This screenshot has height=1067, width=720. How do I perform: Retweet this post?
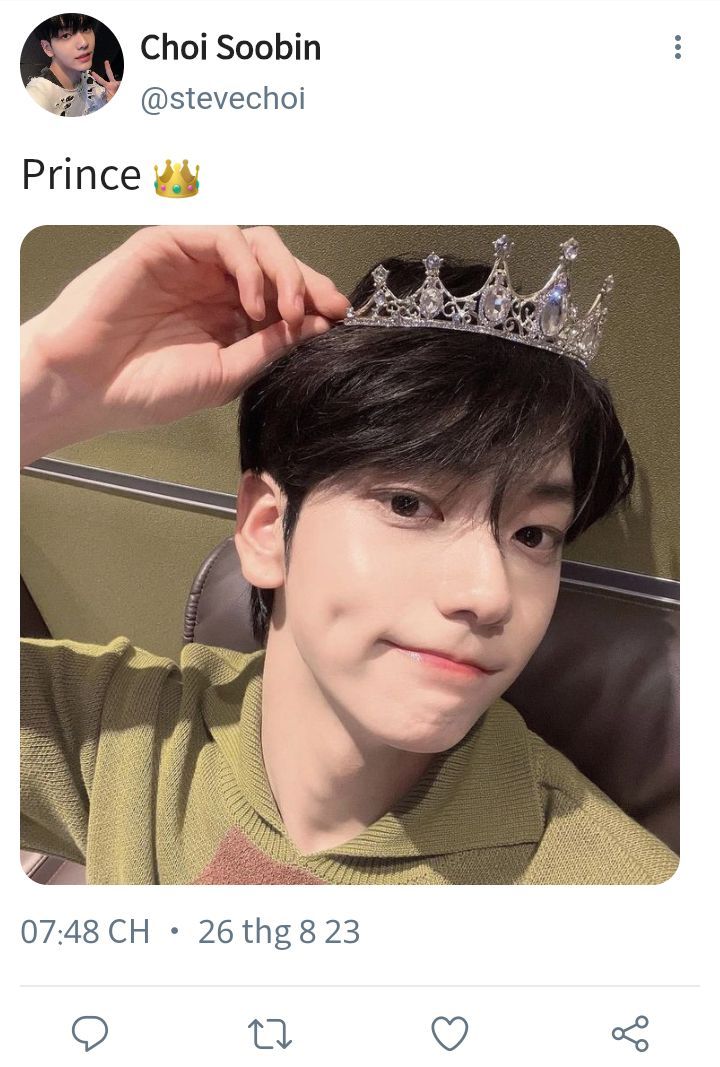tap(269, 1034)
